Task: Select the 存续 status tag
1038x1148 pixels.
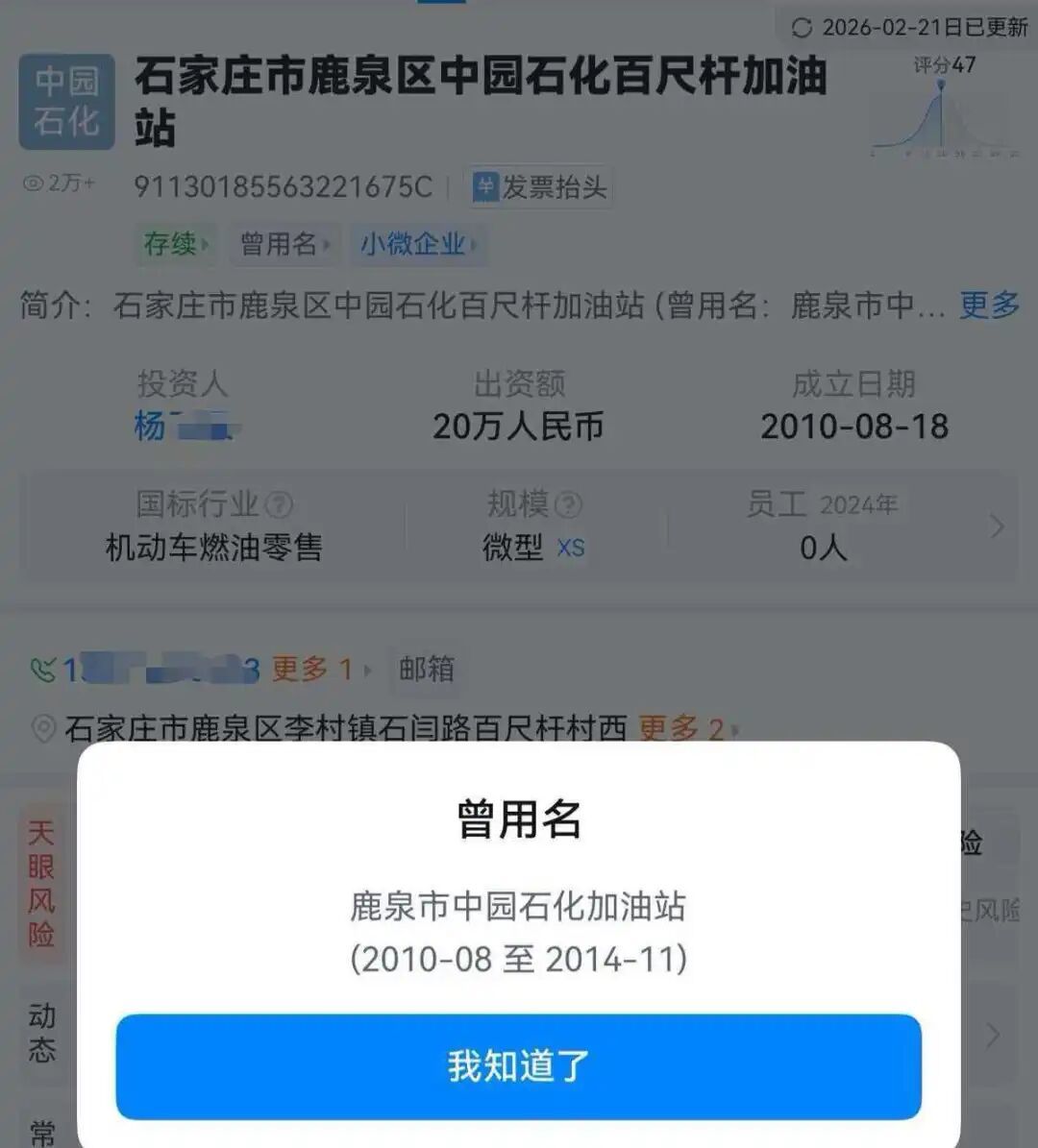Action: 175,245
